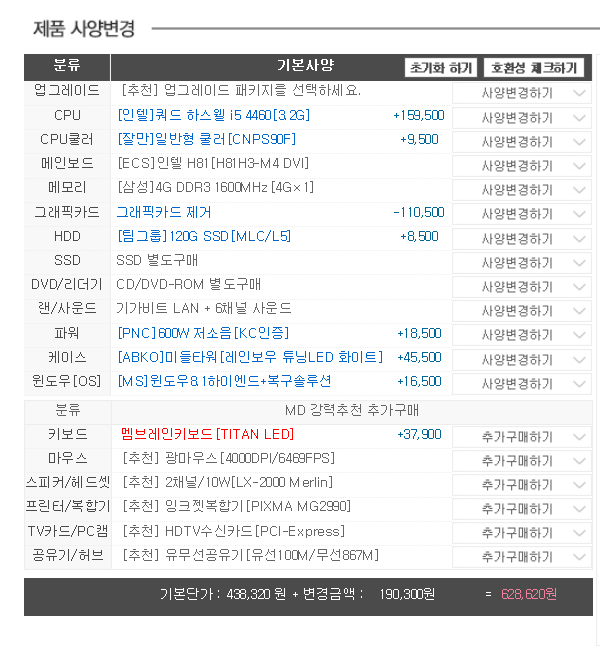600x649 pixels.
Task: Open the 공유기/허브 추가구매하기 dropdown
Action: [x=522, y=557]
